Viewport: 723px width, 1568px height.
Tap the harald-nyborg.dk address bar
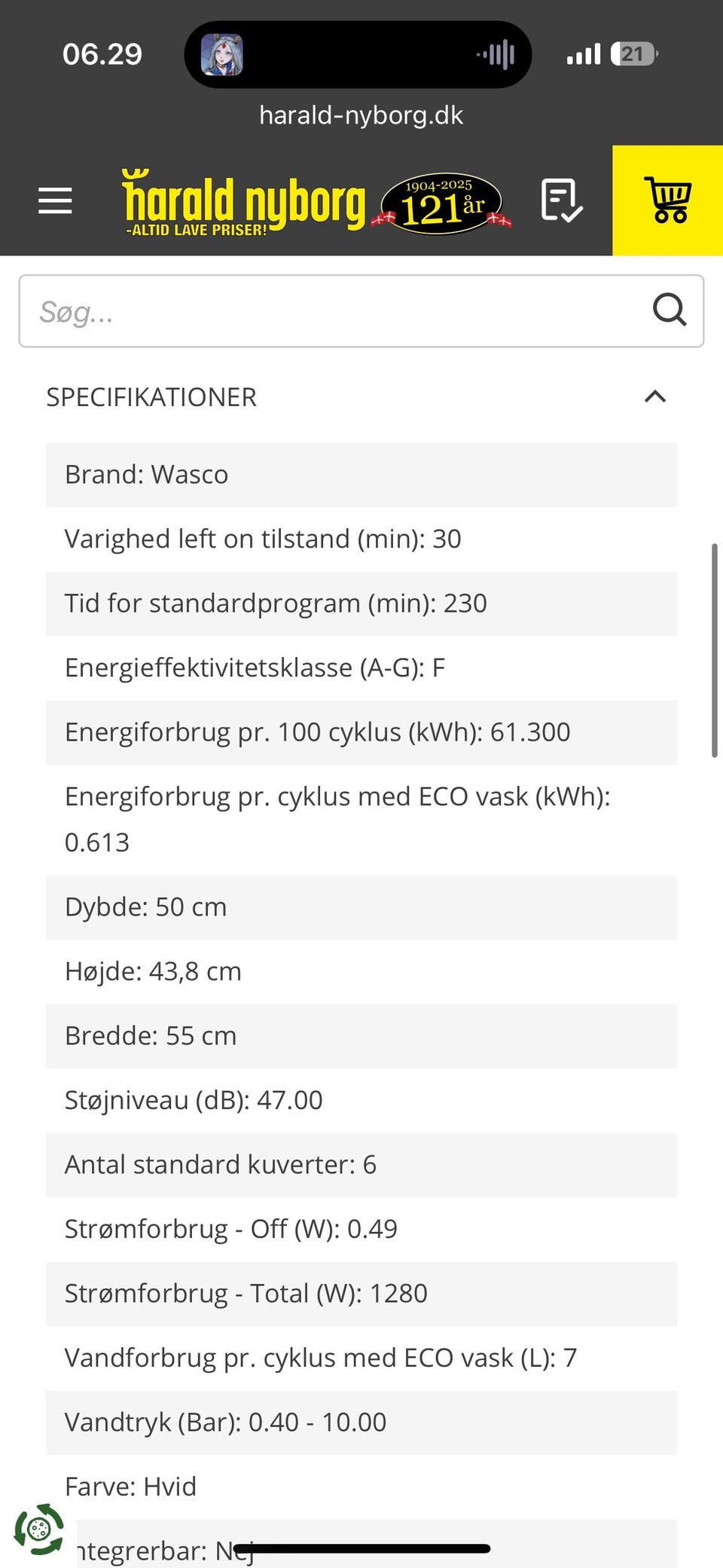pos(361,115)
